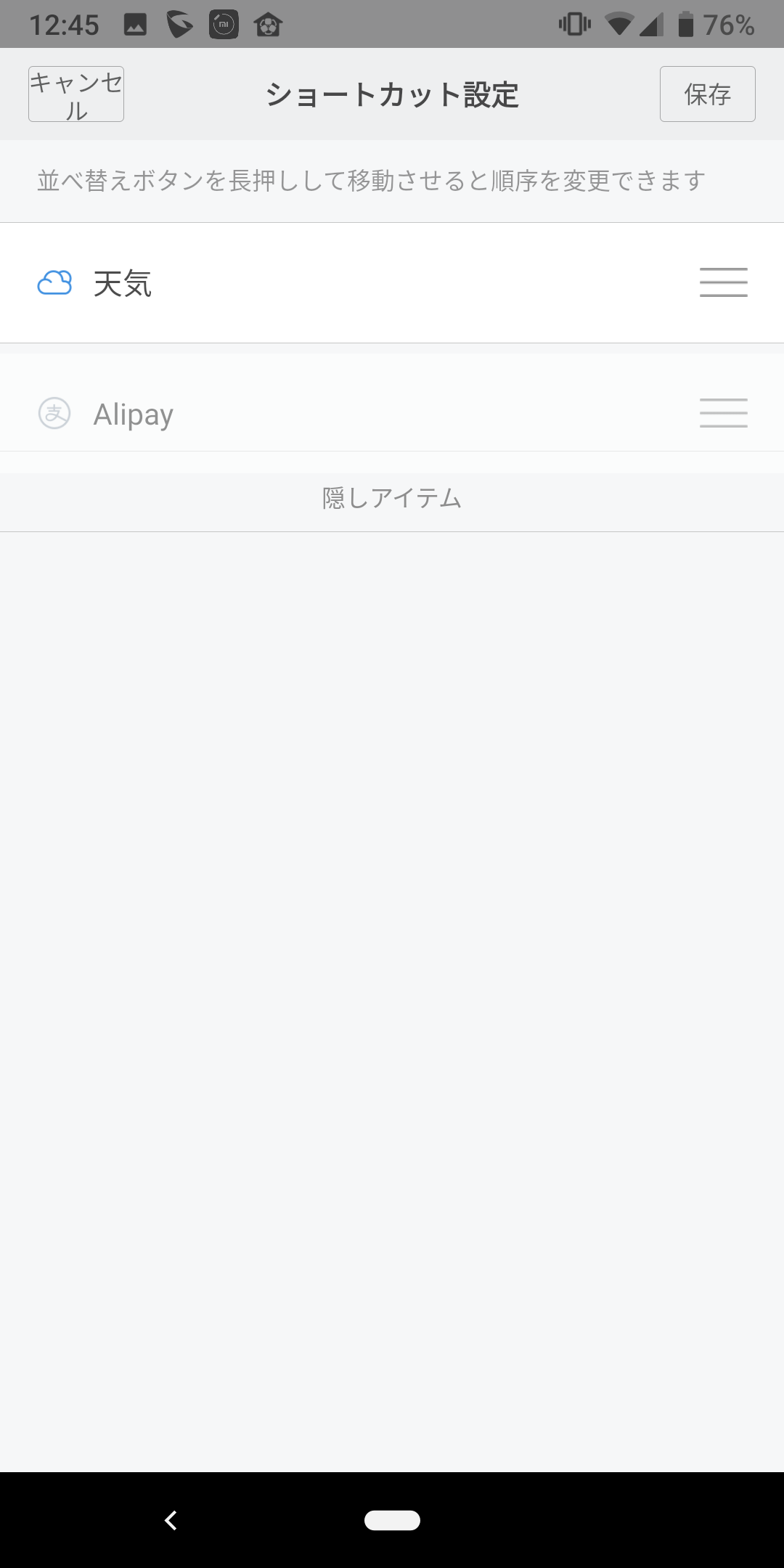Tap the キャンセル button
This screenshot has width=784, height=1568.
click(x=76, y=94)
